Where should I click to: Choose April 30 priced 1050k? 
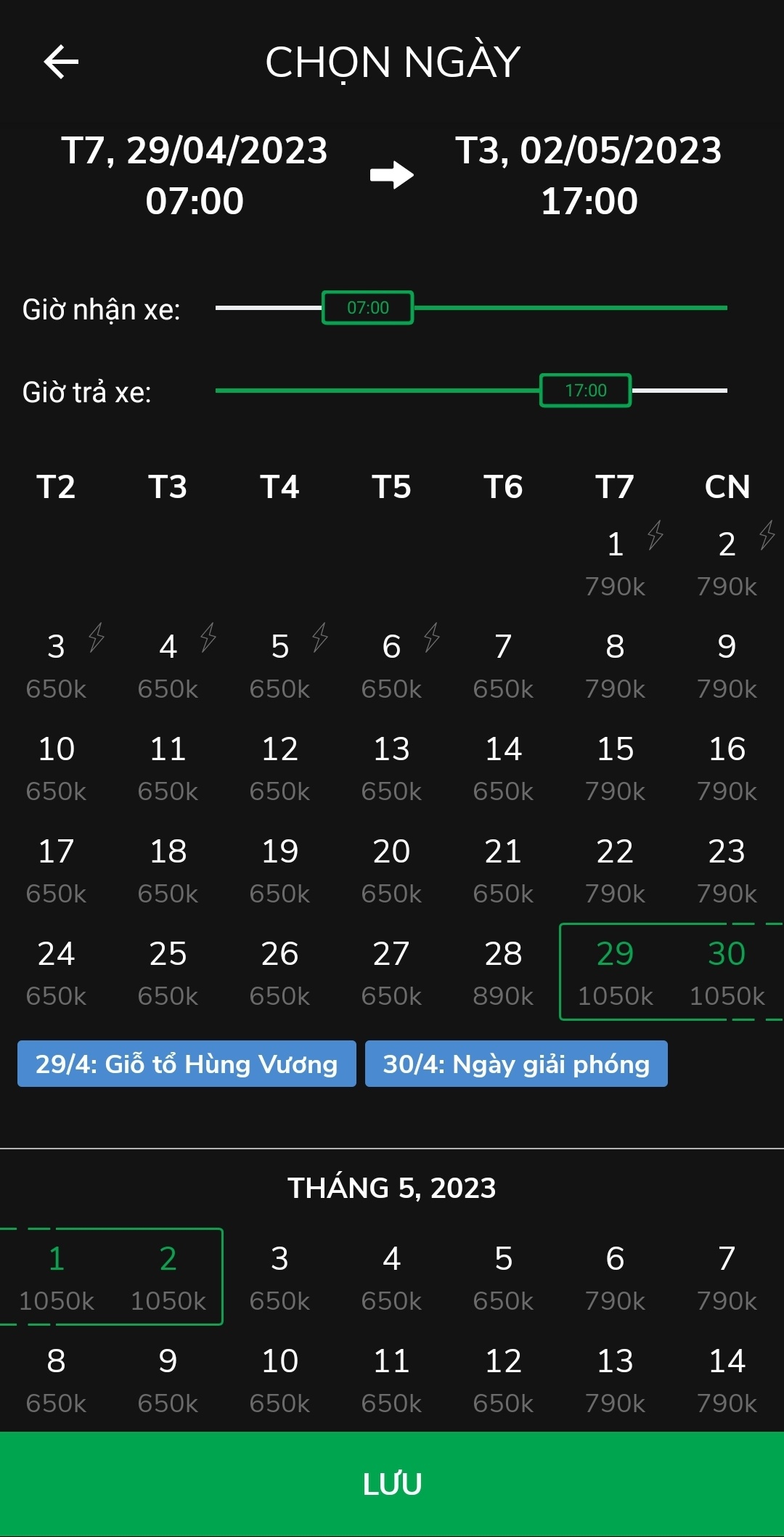coord(727,971)
